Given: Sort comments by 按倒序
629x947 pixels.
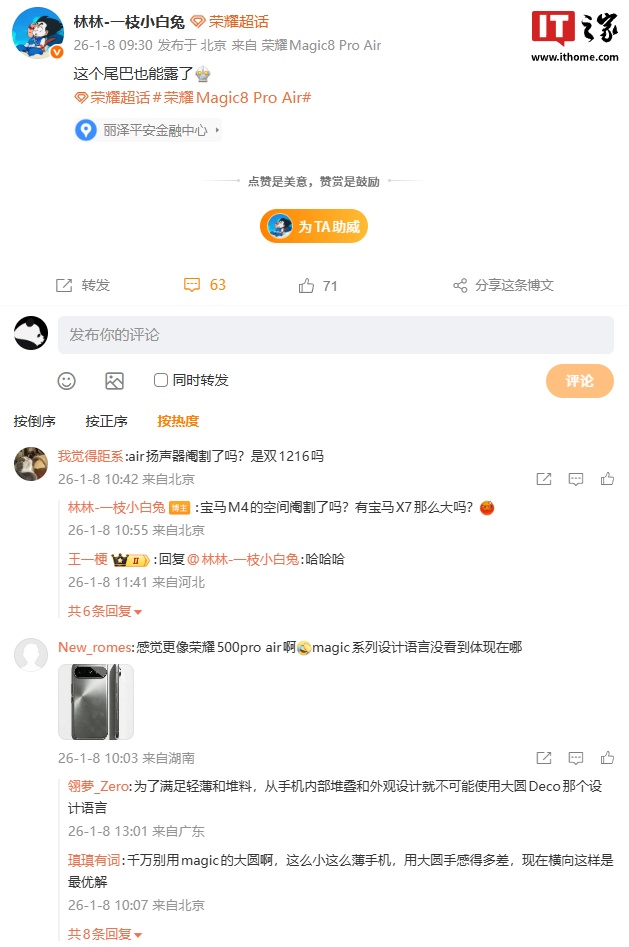Looking at the screenshot, I should [x=35, y=421].
